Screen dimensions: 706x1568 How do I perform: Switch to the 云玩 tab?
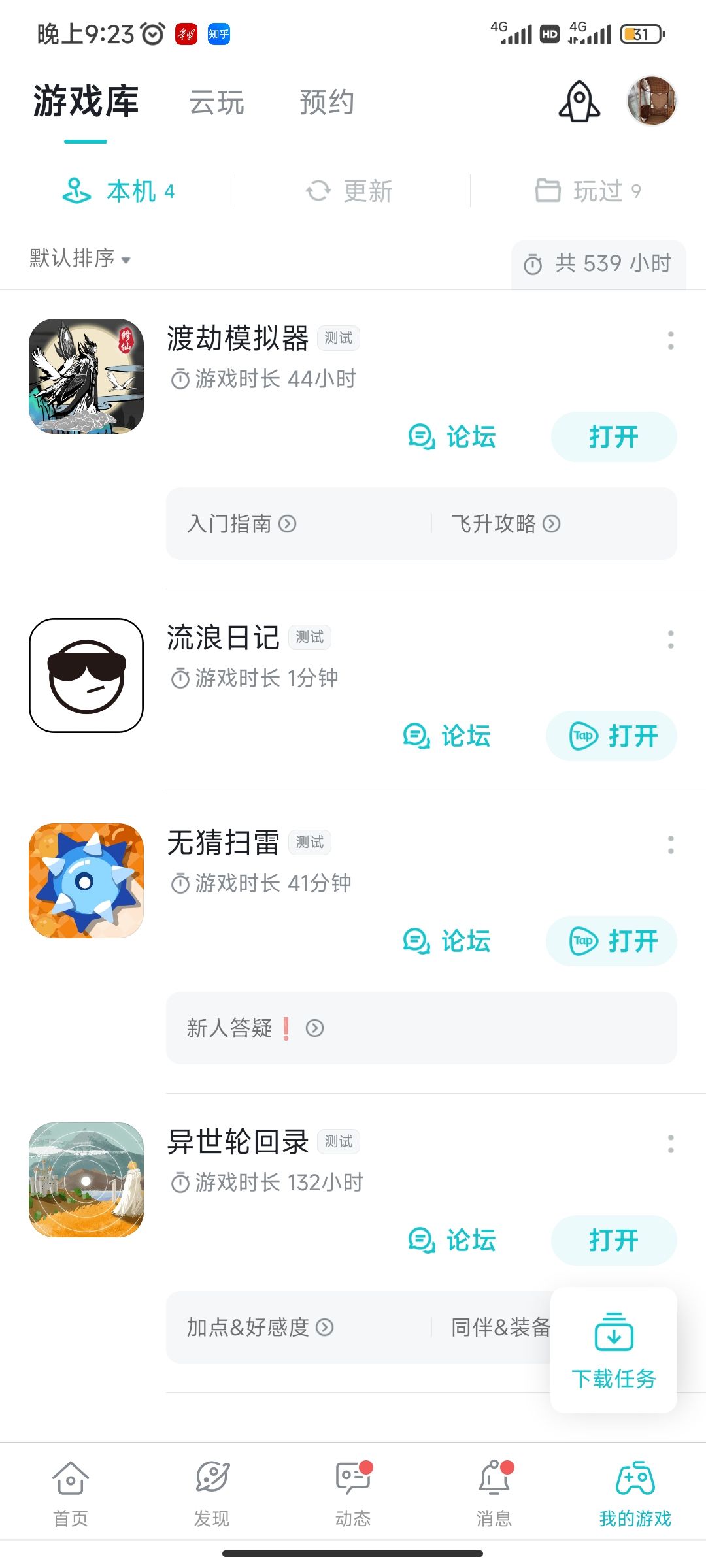[x=216, y=103]
